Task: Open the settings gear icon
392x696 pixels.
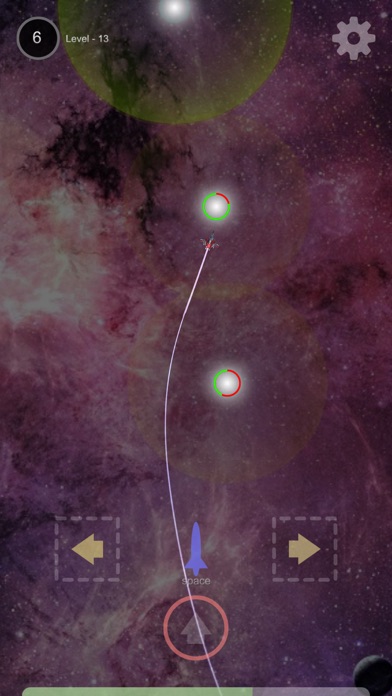Action: tap(354, 38)
